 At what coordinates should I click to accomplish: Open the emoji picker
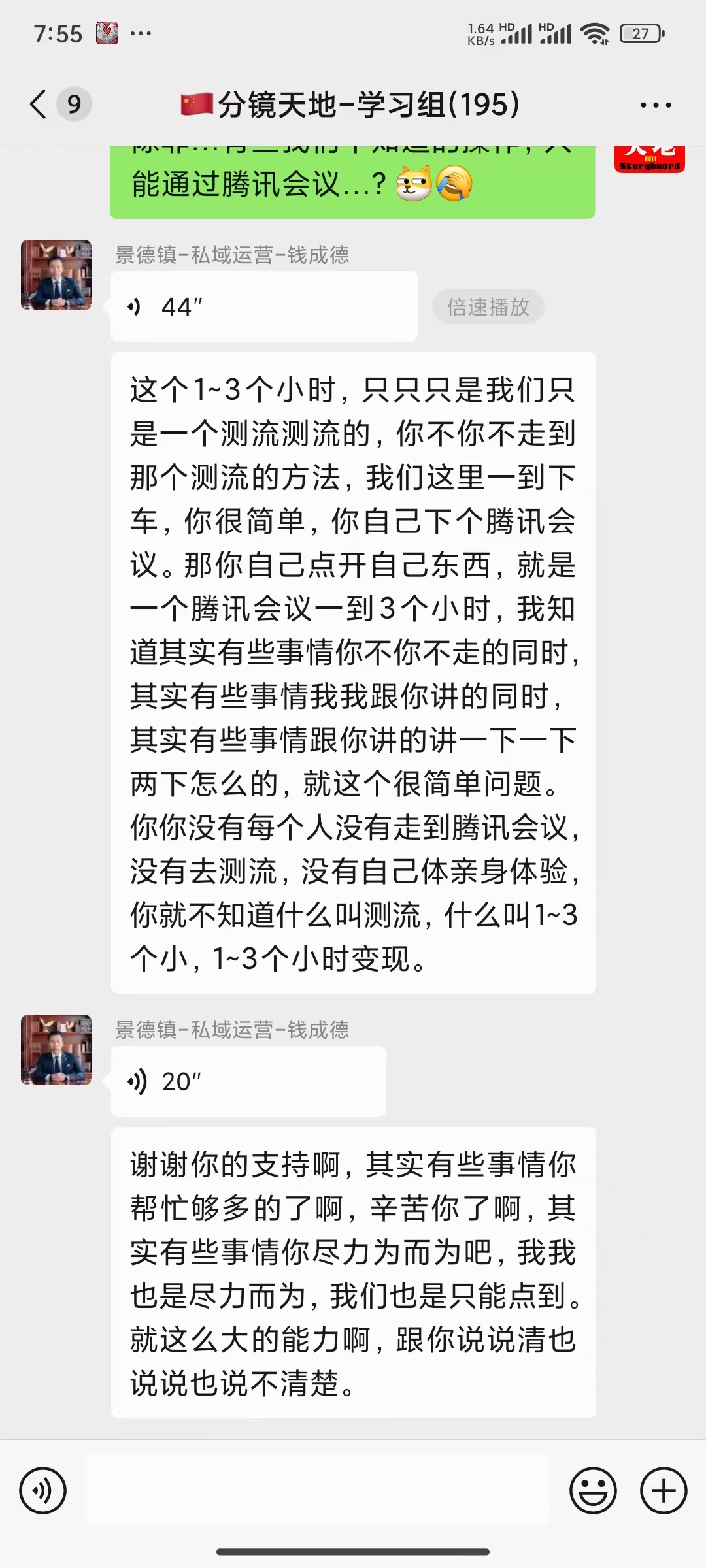click(593, 1491)
